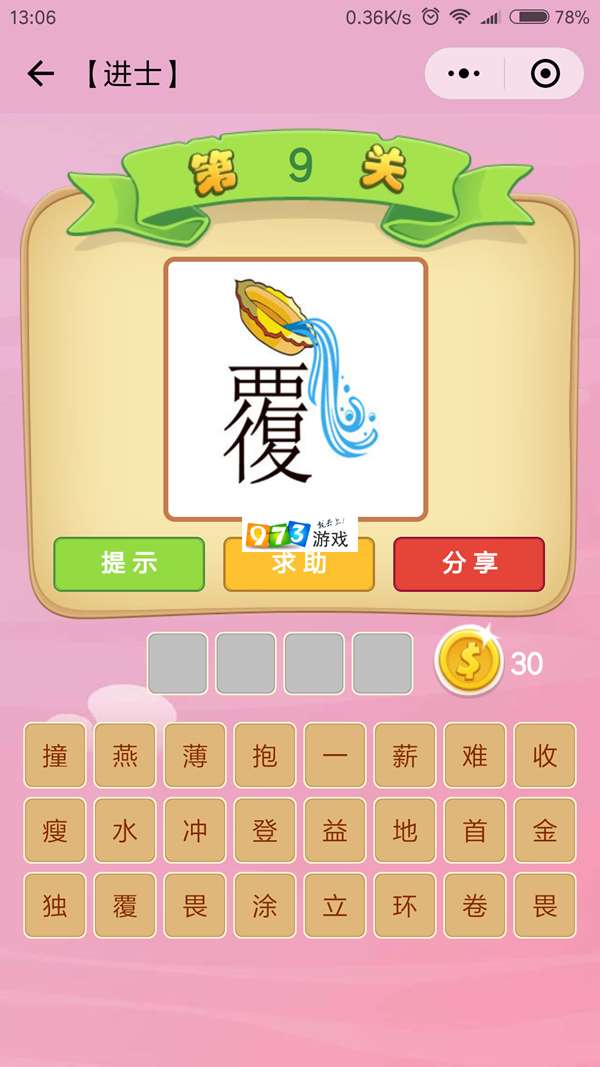600x1067 pixels.
Task: Tap the first empty answer slot
Action: pyautogui.click(x=178, y=663)
